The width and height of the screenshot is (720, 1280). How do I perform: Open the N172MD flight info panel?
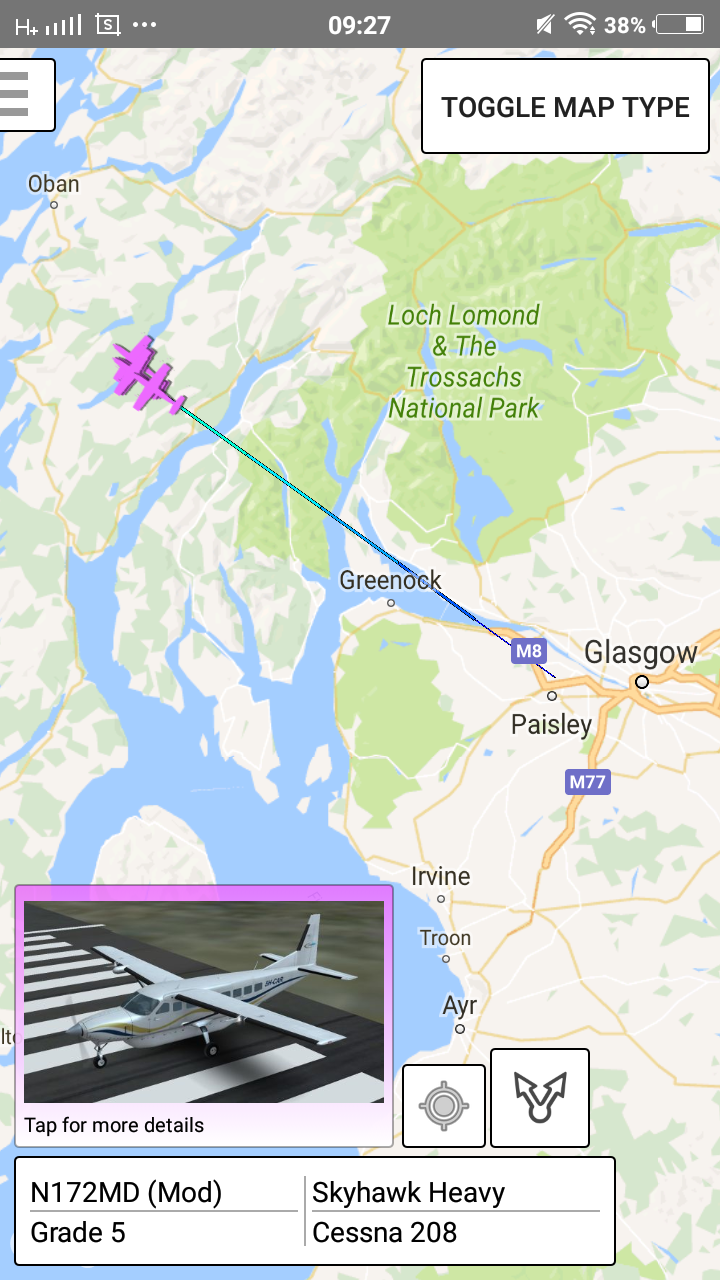point(314,1211)
